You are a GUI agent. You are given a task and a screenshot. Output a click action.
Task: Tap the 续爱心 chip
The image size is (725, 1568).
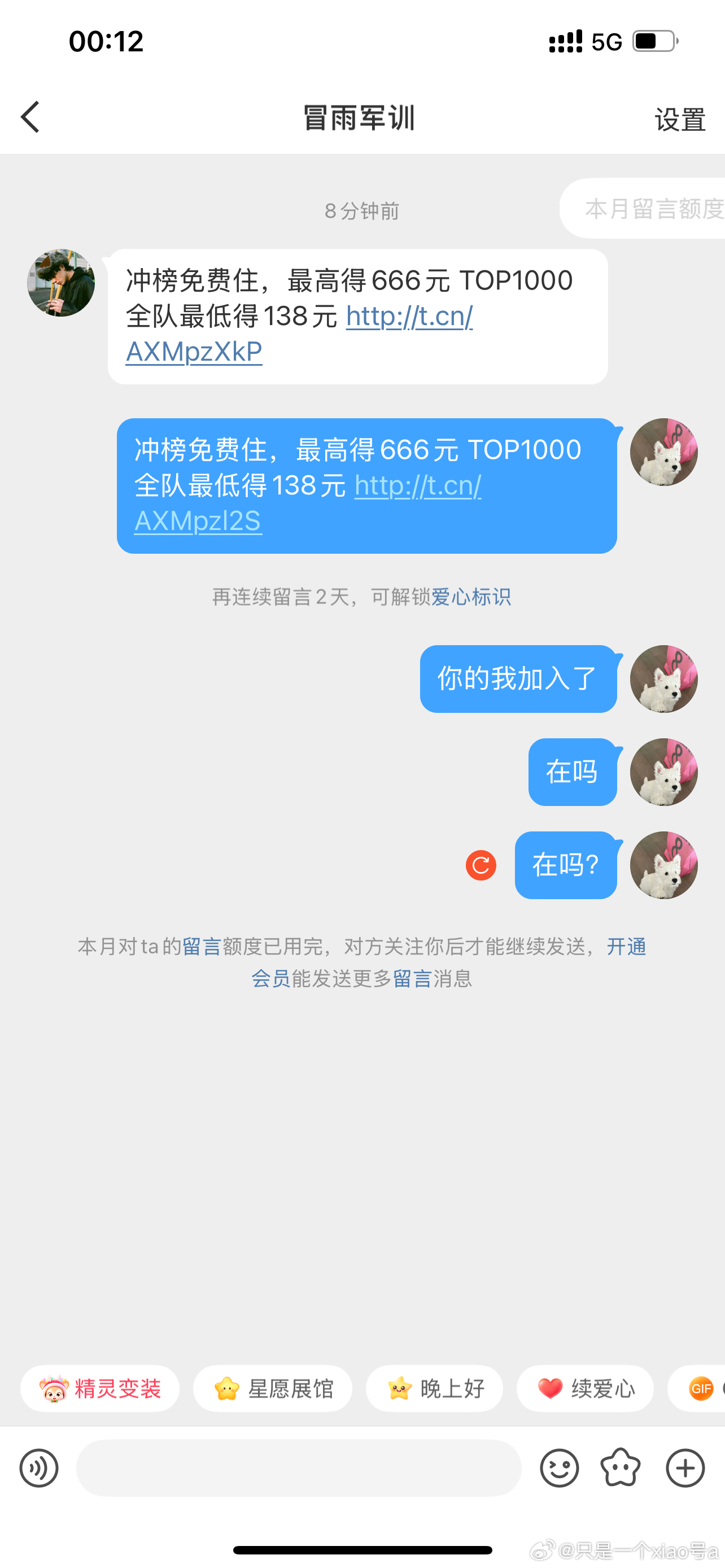pos(585,1389)
